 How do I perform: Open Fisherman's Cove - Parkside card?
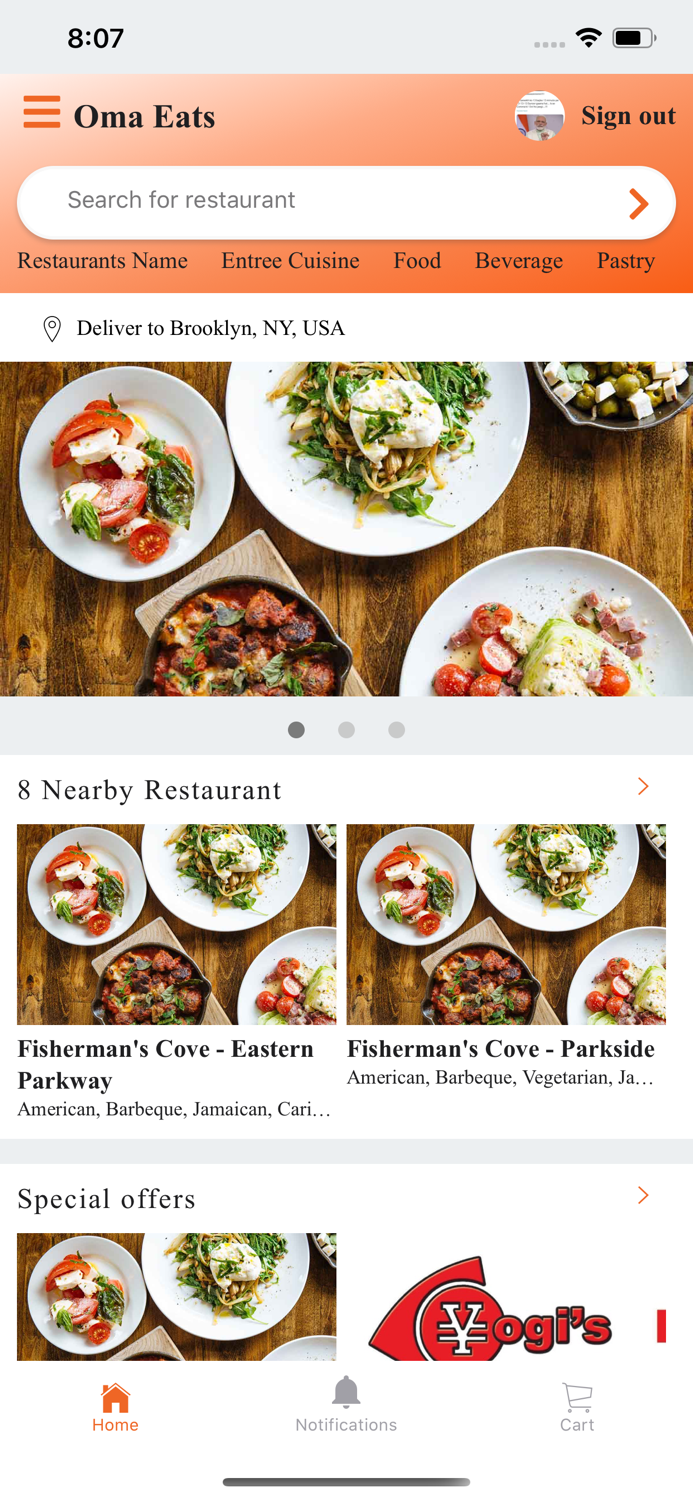coord(506,956)
